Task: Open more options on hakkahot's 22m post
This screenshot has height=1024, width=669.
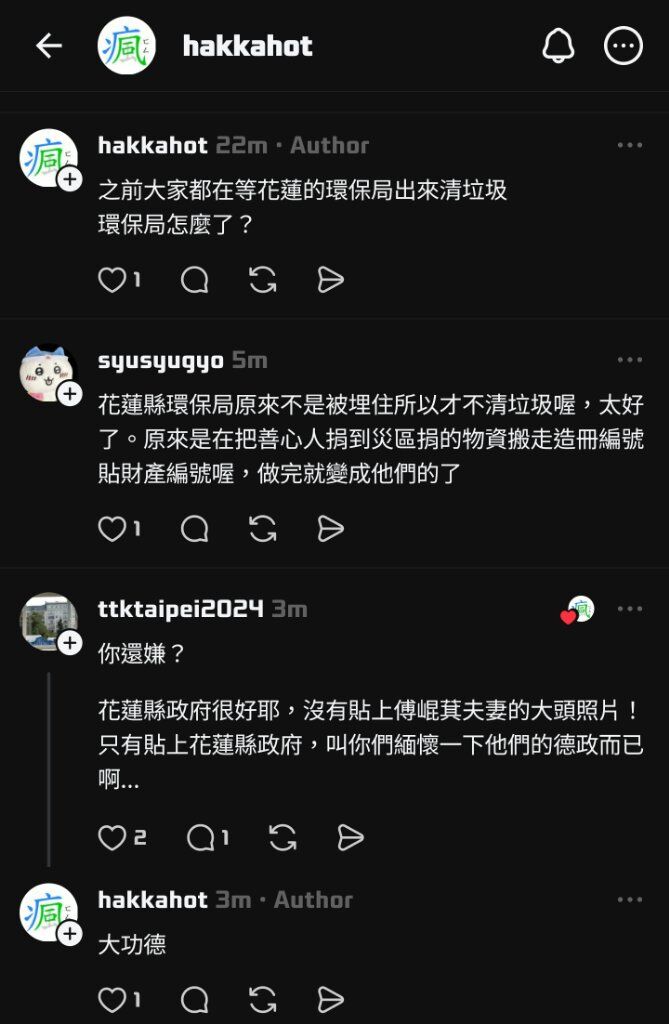Action: (630, 146)
